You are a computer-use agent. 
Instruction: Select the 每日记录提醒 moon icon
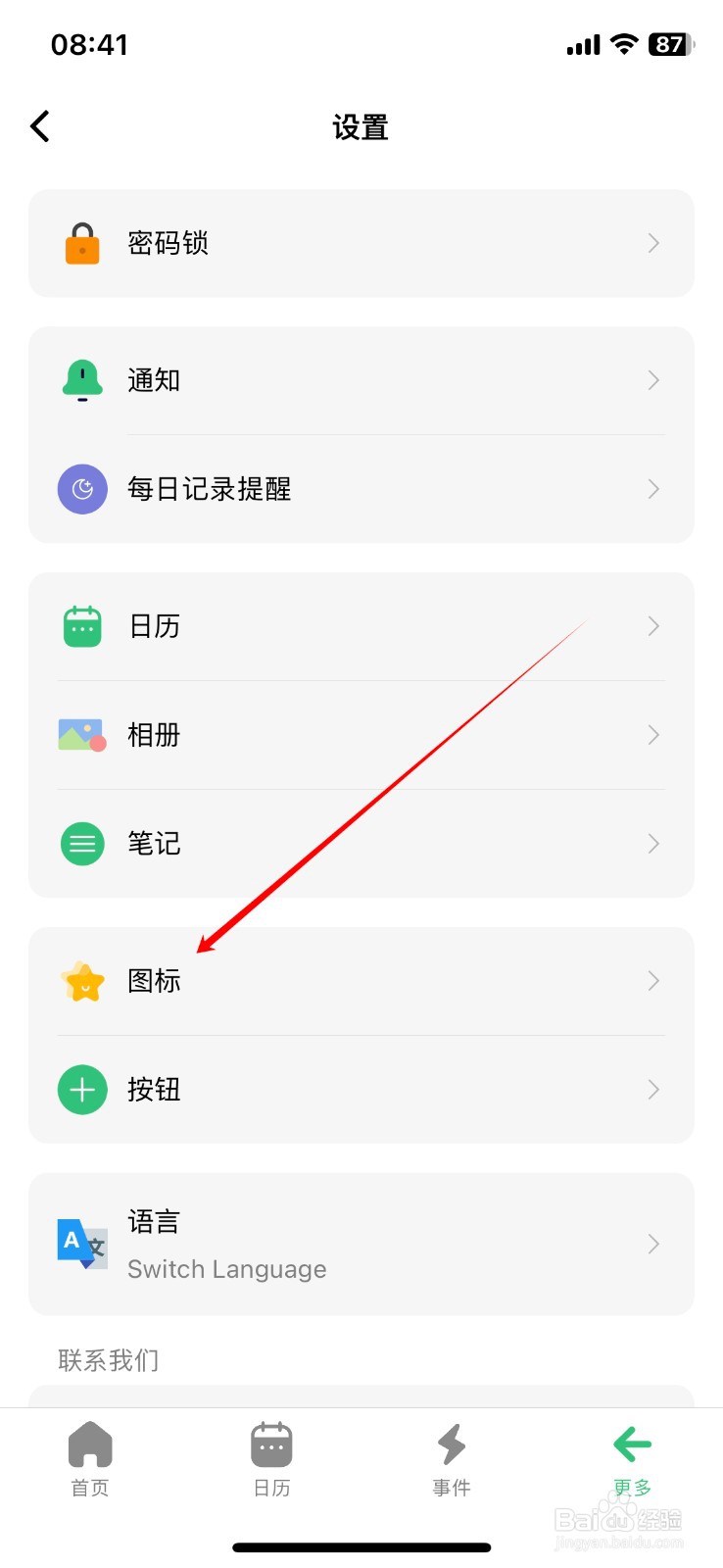tap(82, 489)
